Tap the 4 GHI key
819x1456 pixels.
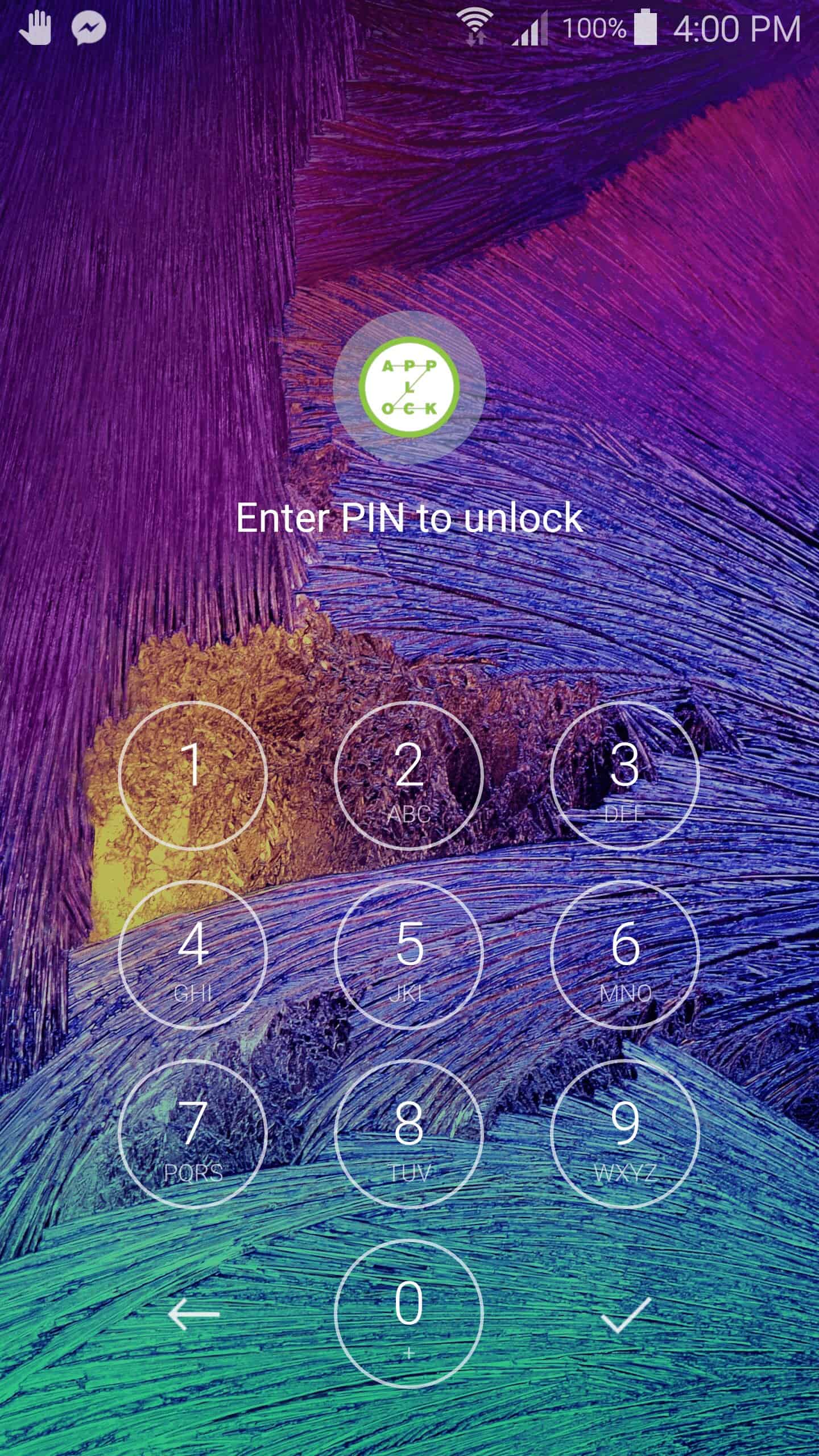[193, 955]
